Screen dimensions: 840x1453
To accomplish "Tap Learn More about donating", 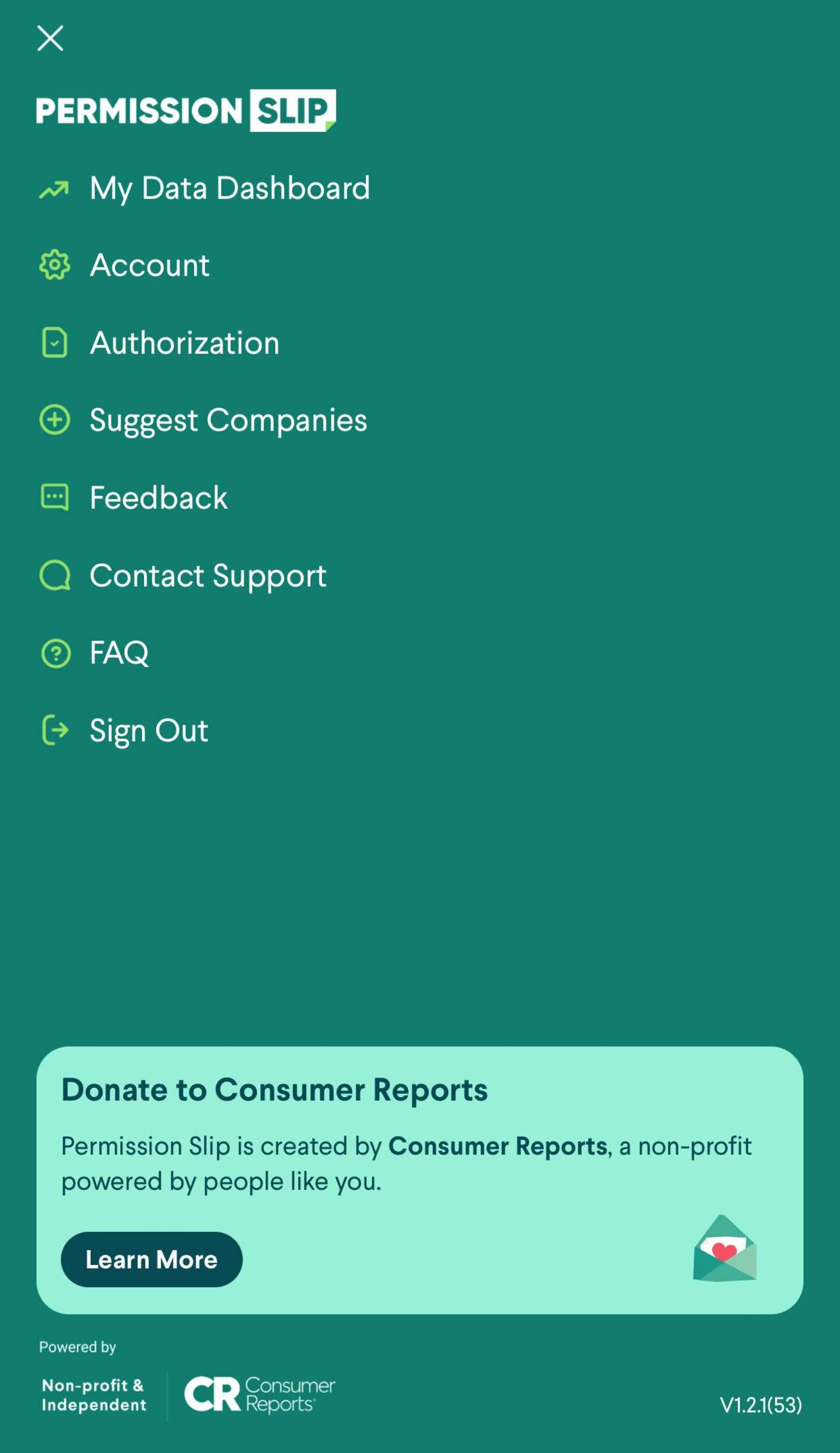I will click(x=152, y=1260).
